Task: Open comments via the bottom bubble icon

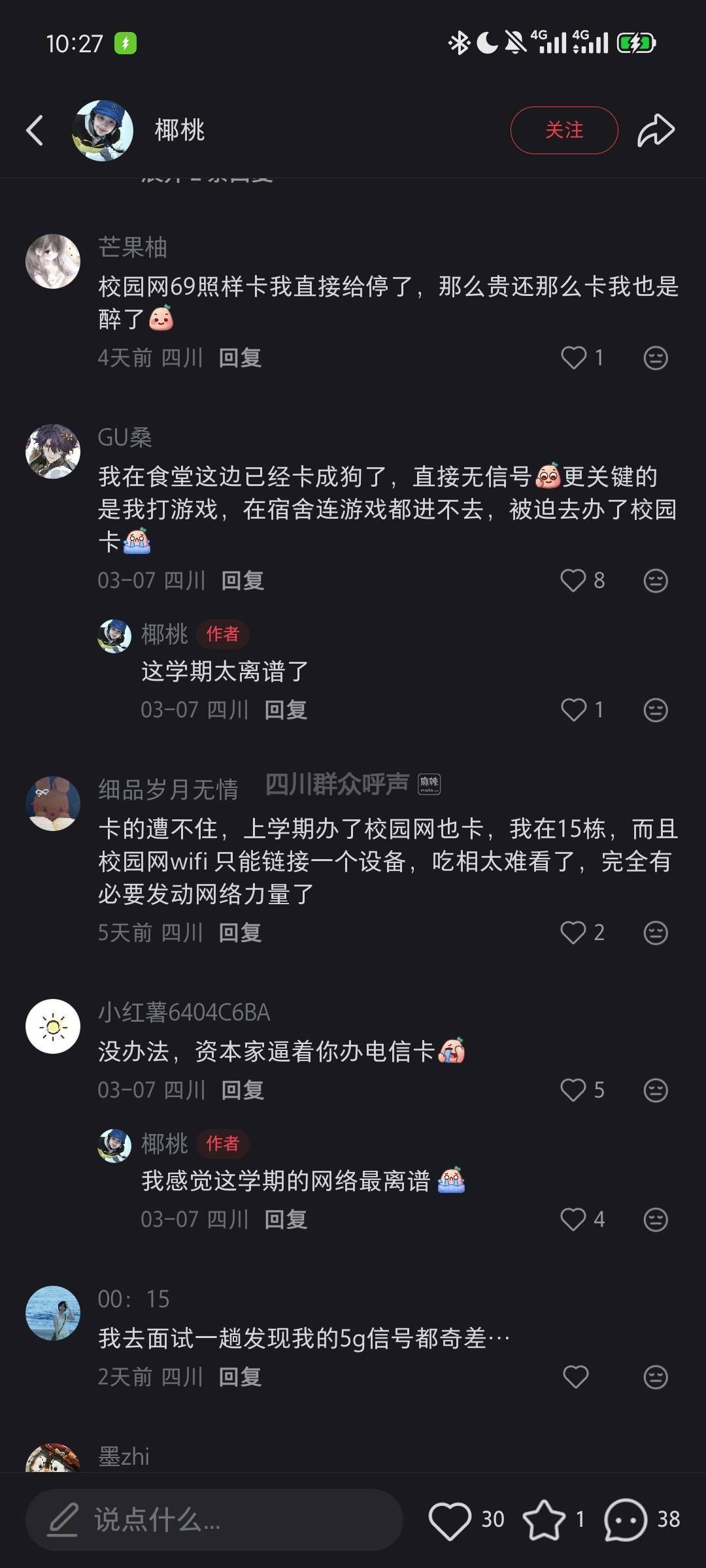Action: coord(626,1520)
